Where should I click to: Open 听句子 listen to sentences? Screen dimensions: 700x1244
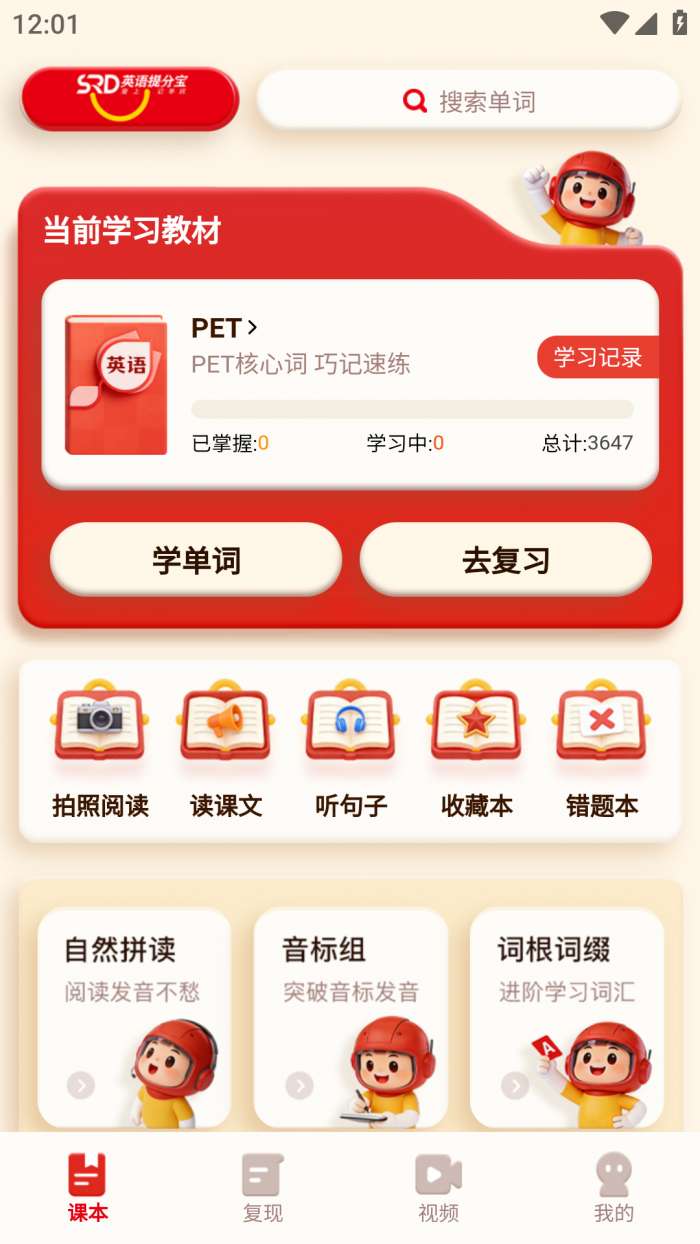(x=350, y=750)
